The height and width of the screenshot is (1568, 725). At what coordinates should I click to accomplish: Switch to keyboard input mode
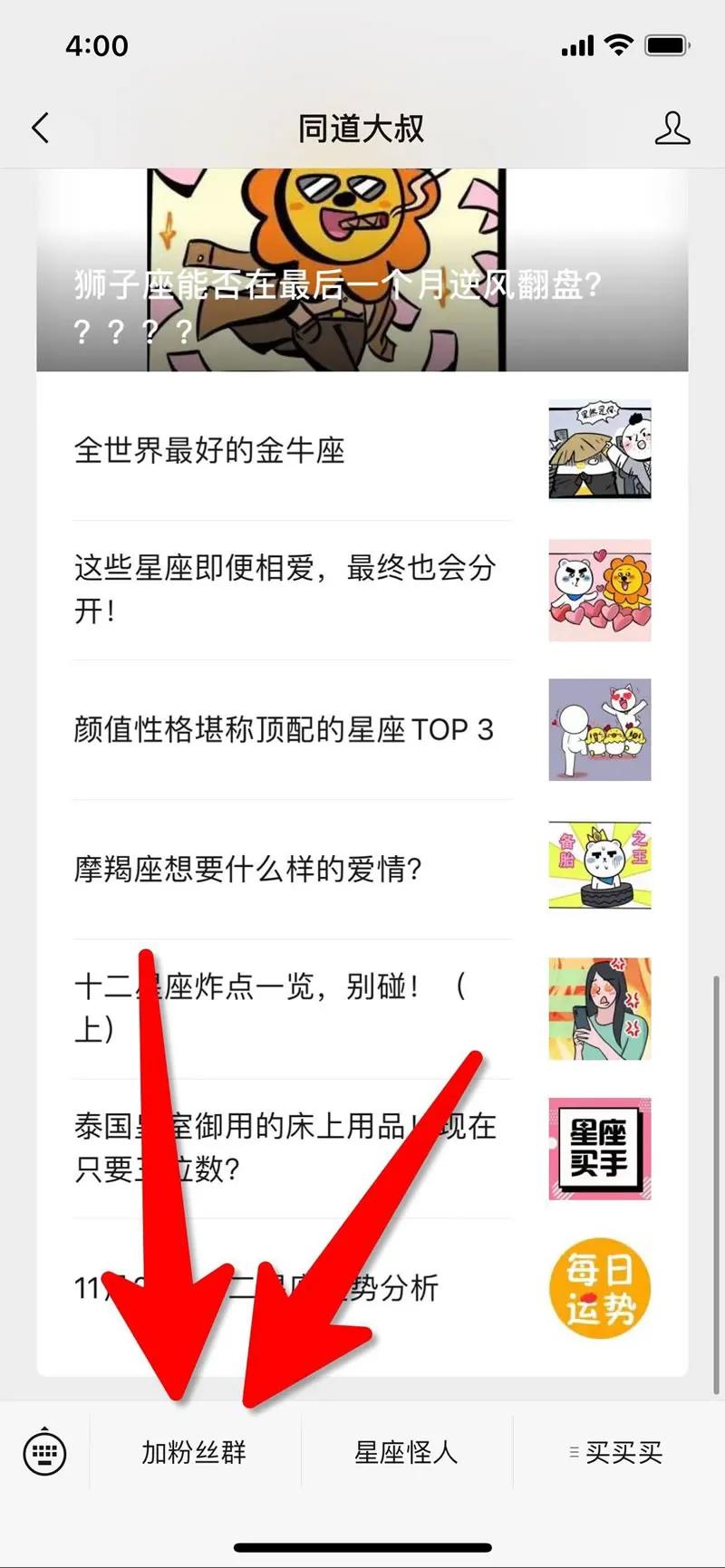[x=44, y=1452]
